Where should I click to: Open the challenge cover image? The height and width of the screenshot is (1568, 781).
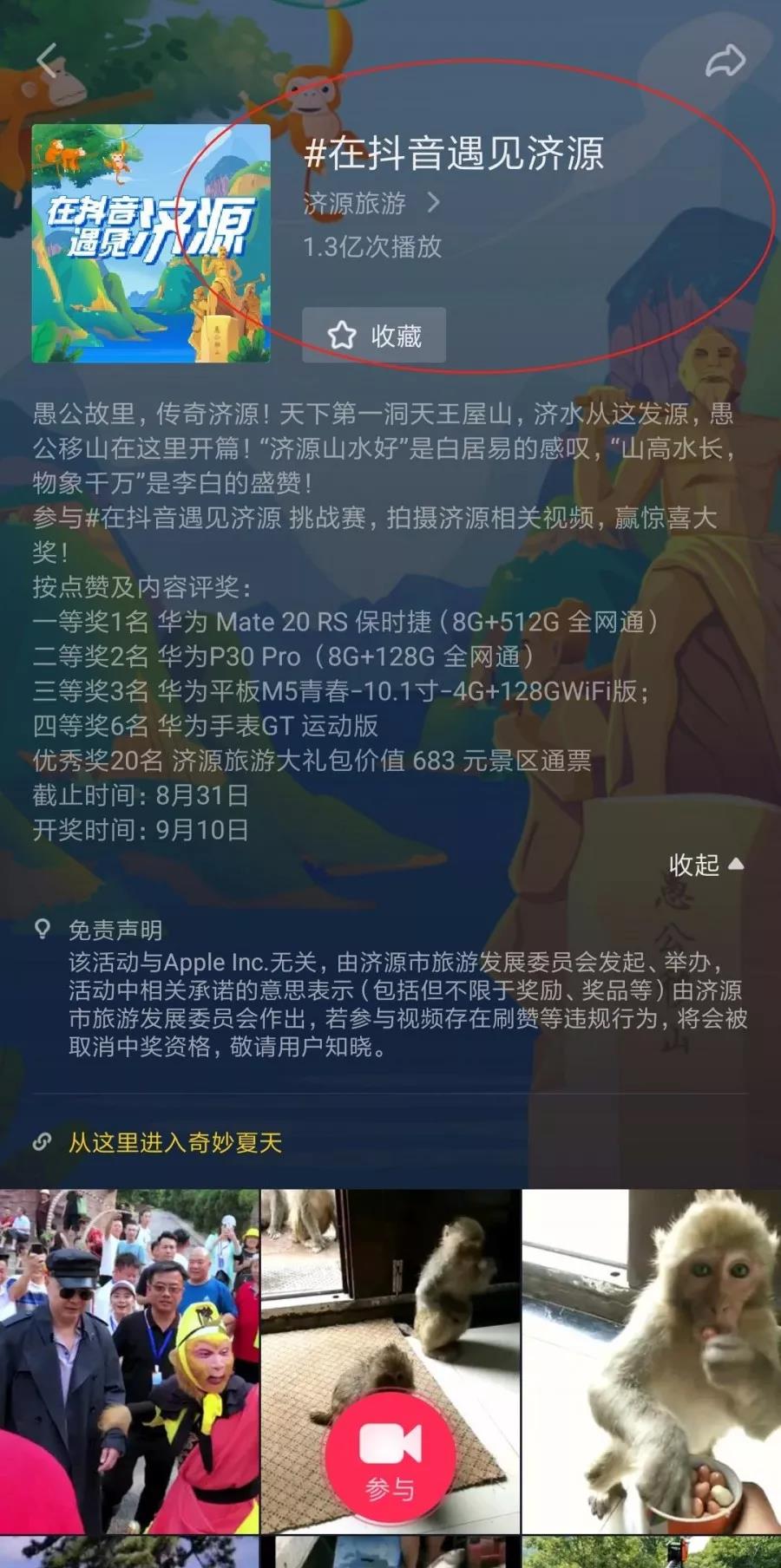pos(151,244)
